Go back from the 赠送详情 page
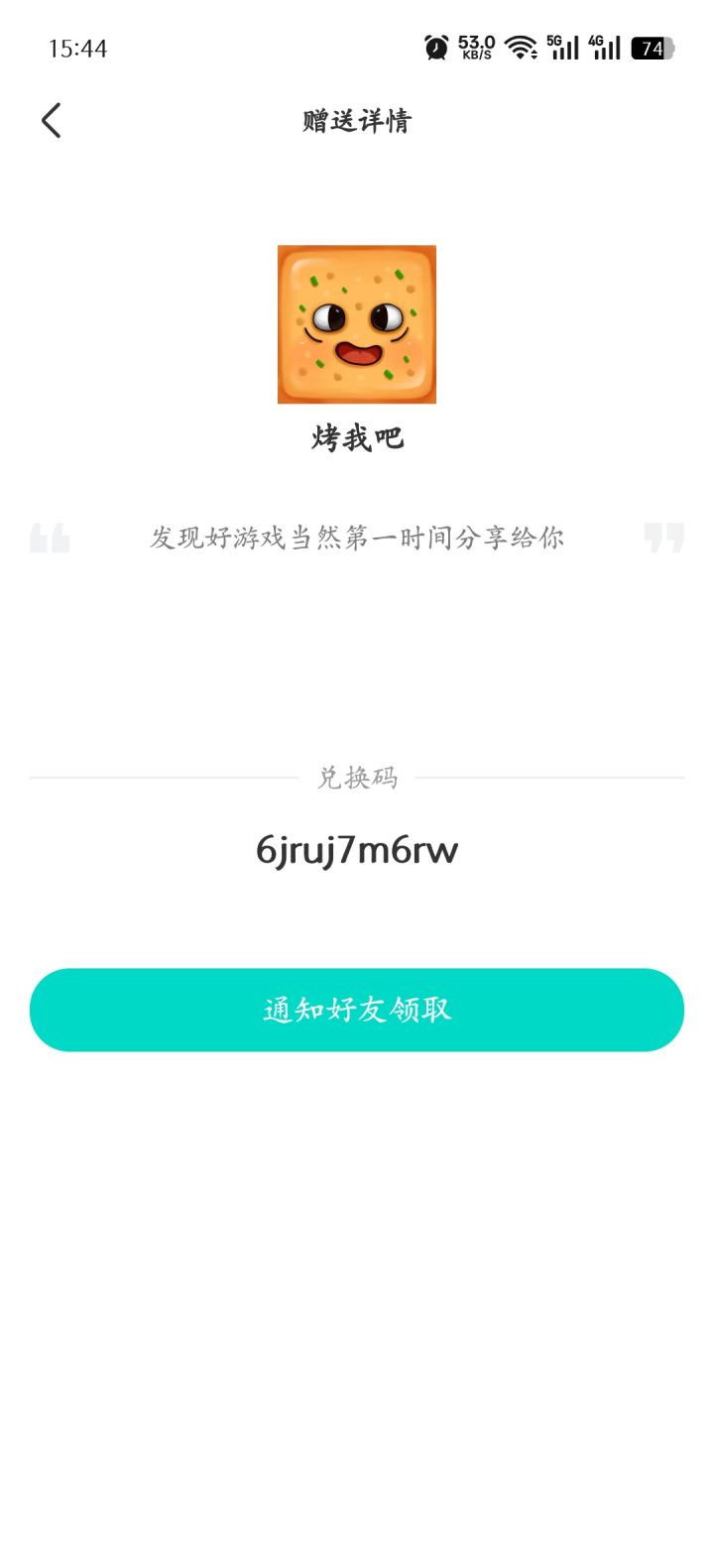The image size is (714, 1568). 52,121
